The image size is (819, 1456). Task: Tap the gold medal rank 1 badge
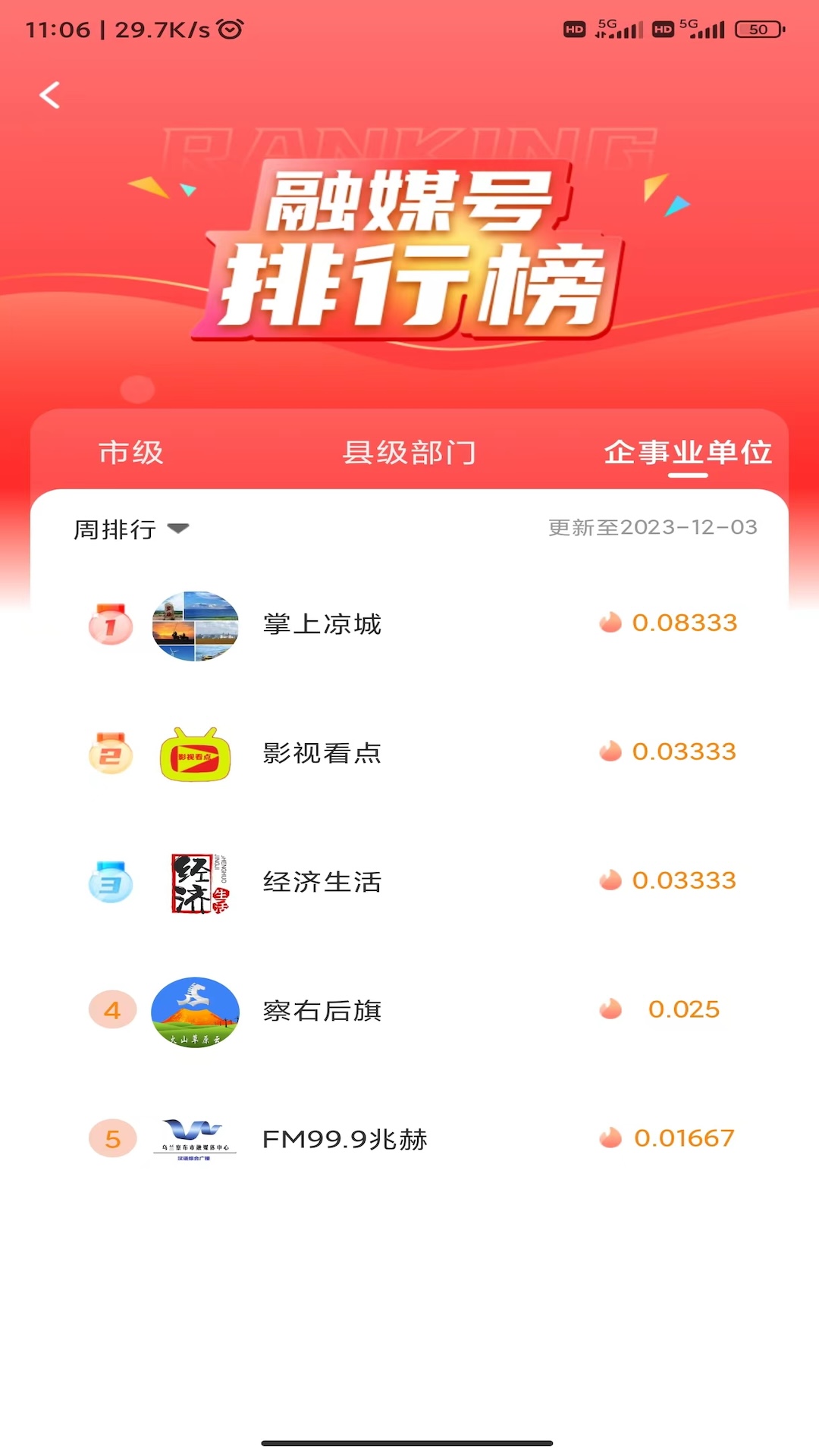click(x=111, y=626)
